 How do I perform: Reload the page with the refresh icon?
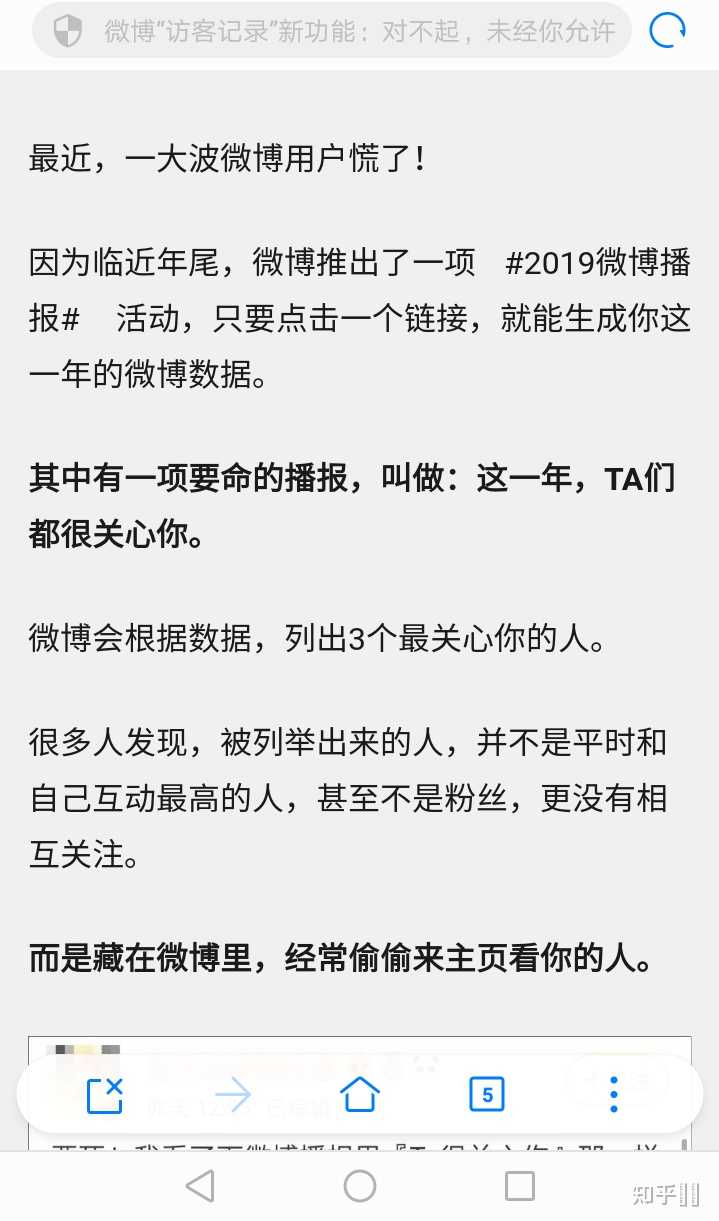(668, 31)
